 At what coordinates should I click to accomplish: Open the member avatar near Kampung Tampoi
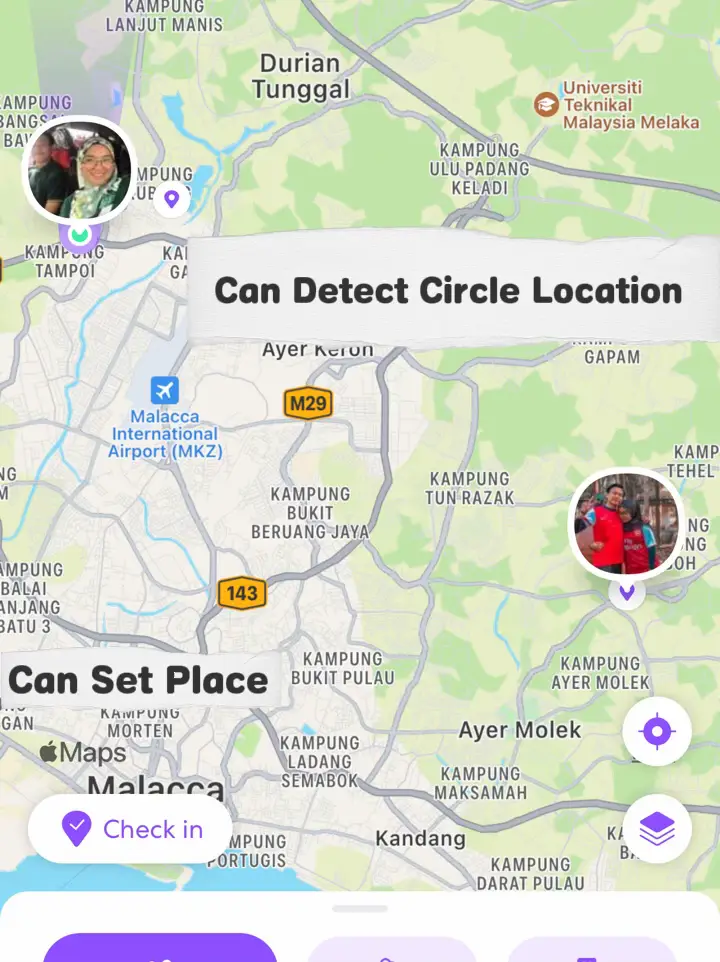79,170
